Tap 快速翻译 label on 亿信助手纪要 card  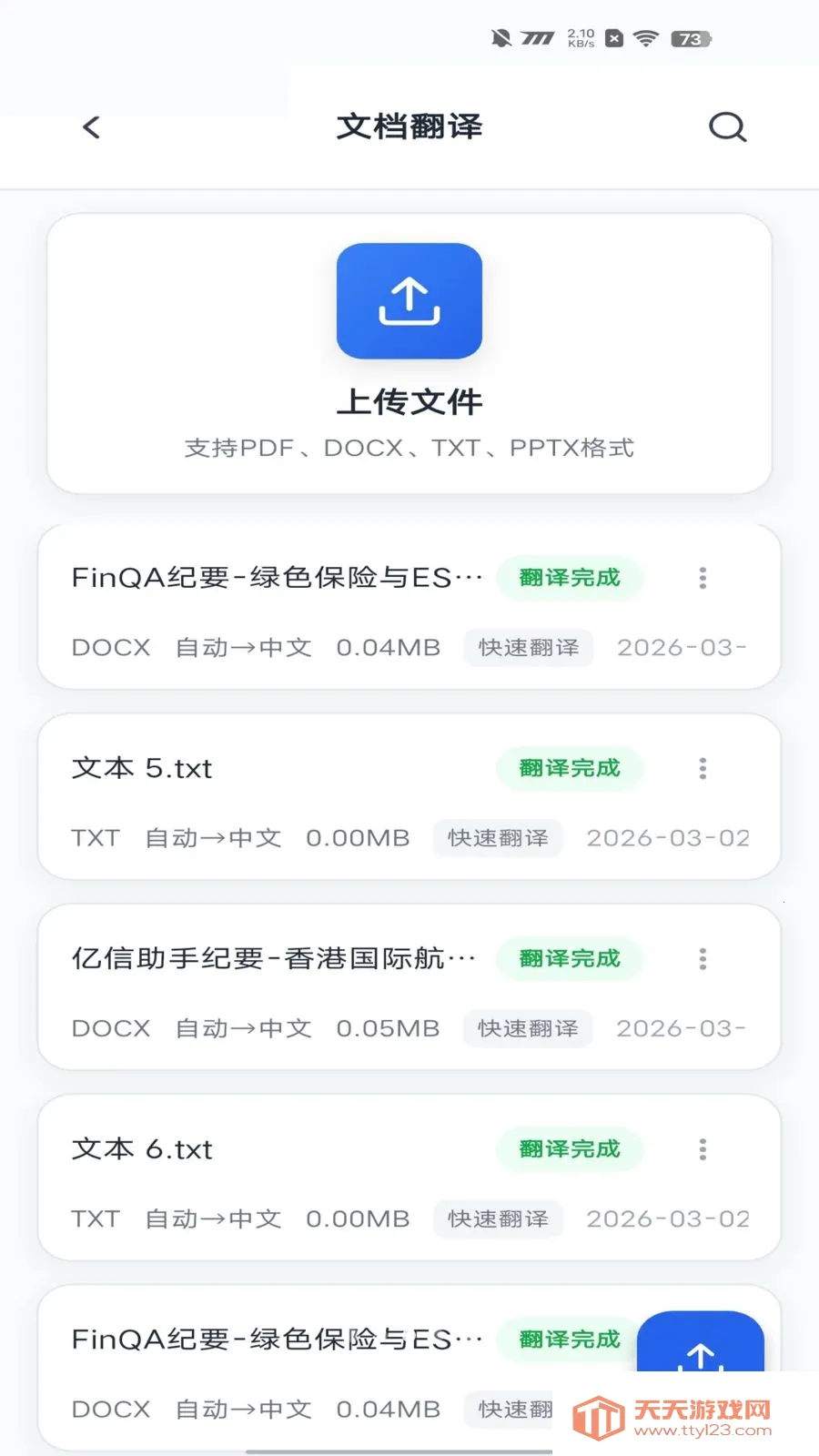528,1029
